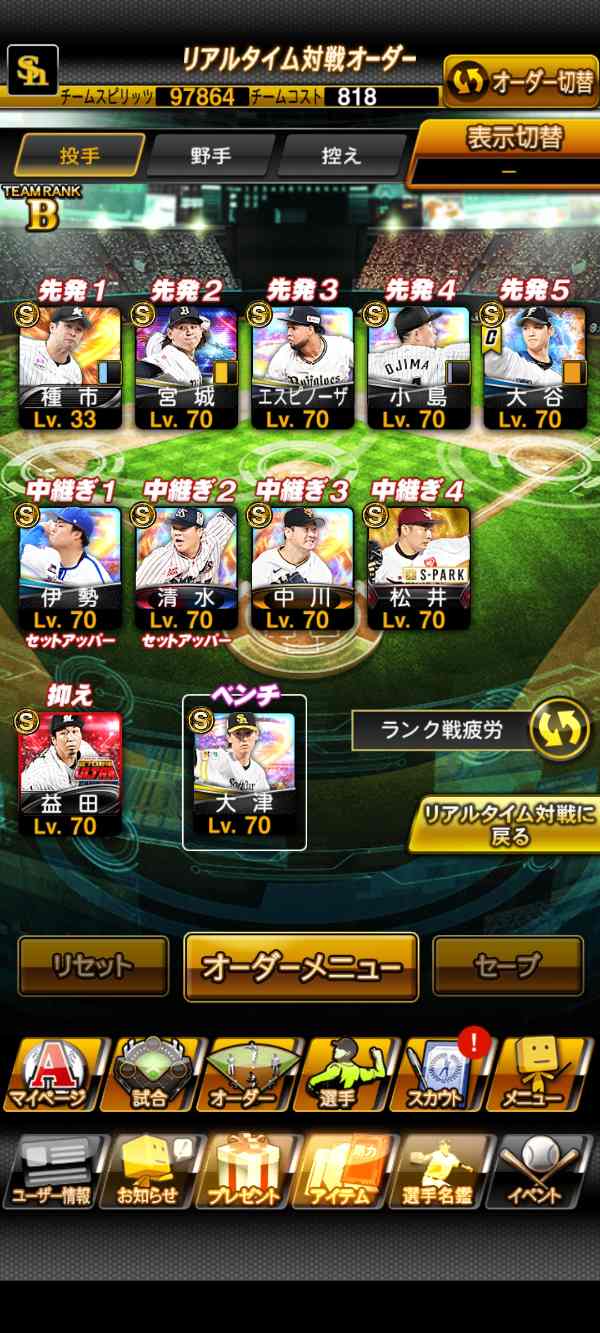Toggle the ランク戦疲労 switch icon
Screen dimensions: 600x1333
[558, 729]
